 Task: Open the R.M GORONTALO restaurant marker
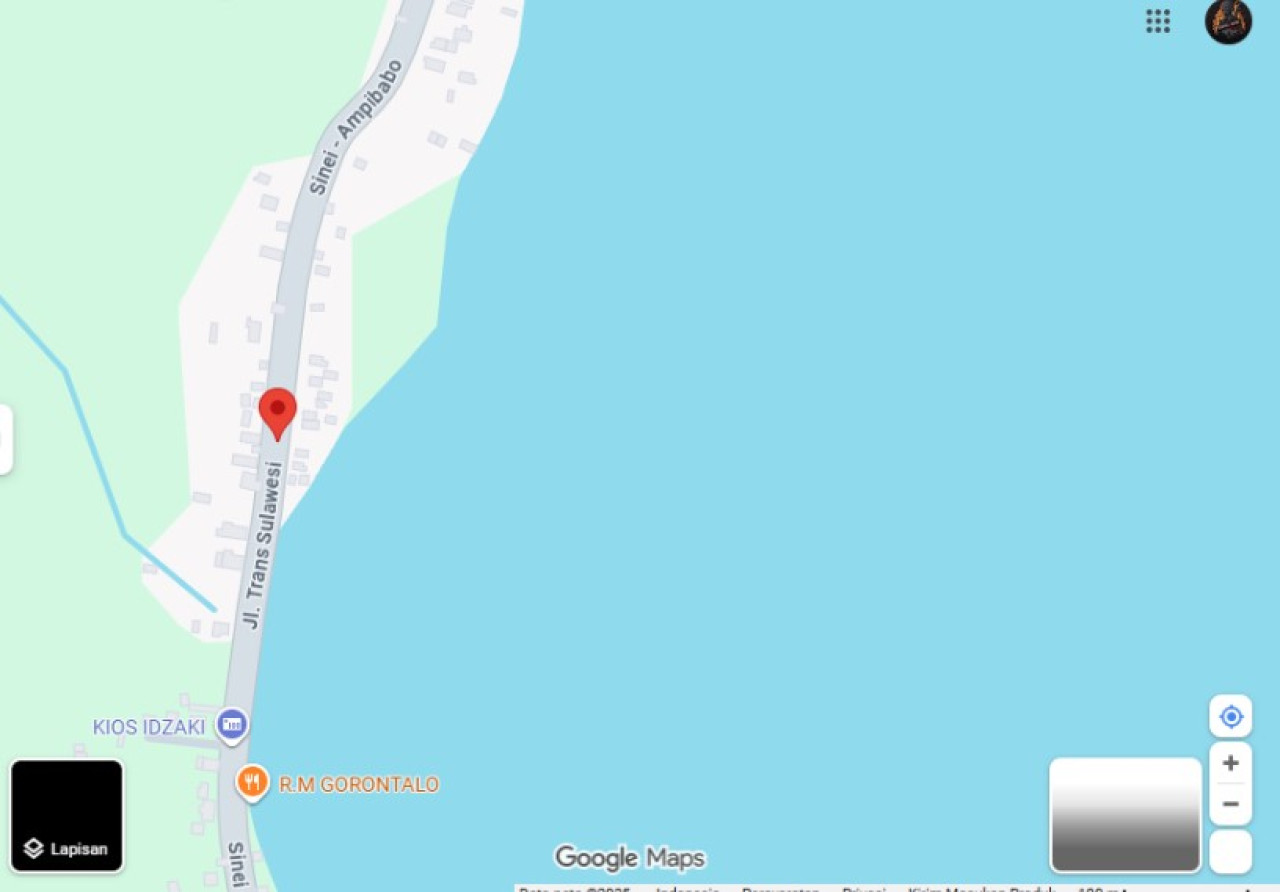pyautogui.click(x=252, y=782)
